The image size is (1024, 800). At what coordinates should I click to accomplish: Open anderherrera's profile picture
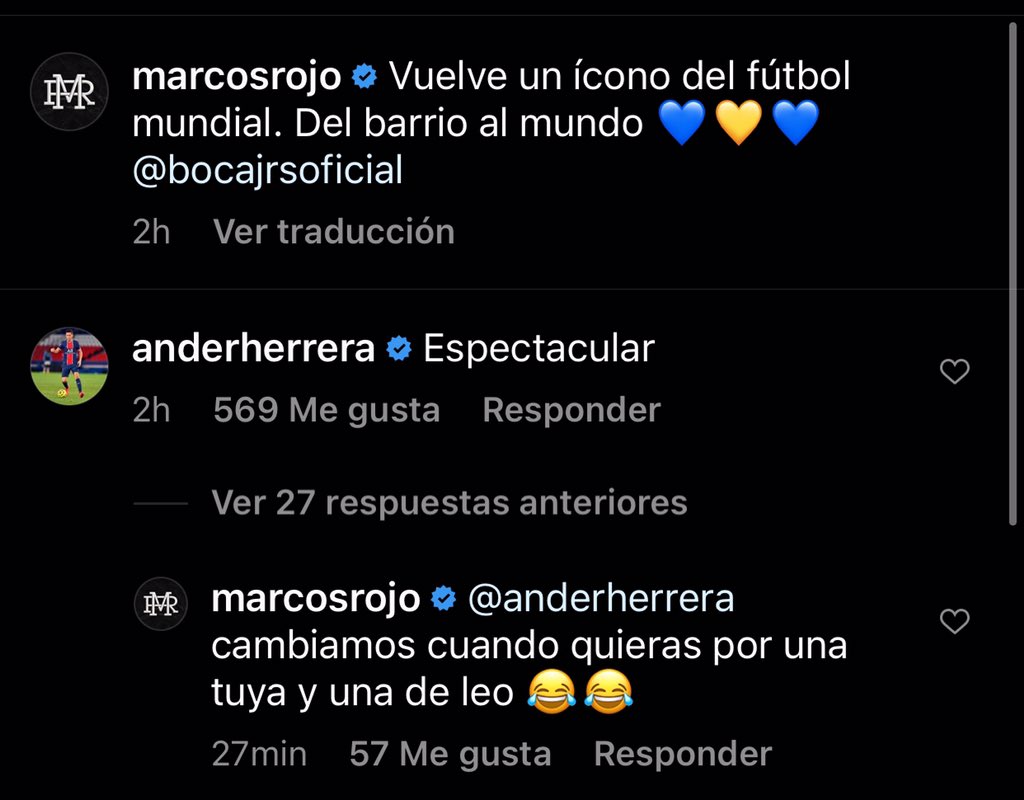(69, 365)
